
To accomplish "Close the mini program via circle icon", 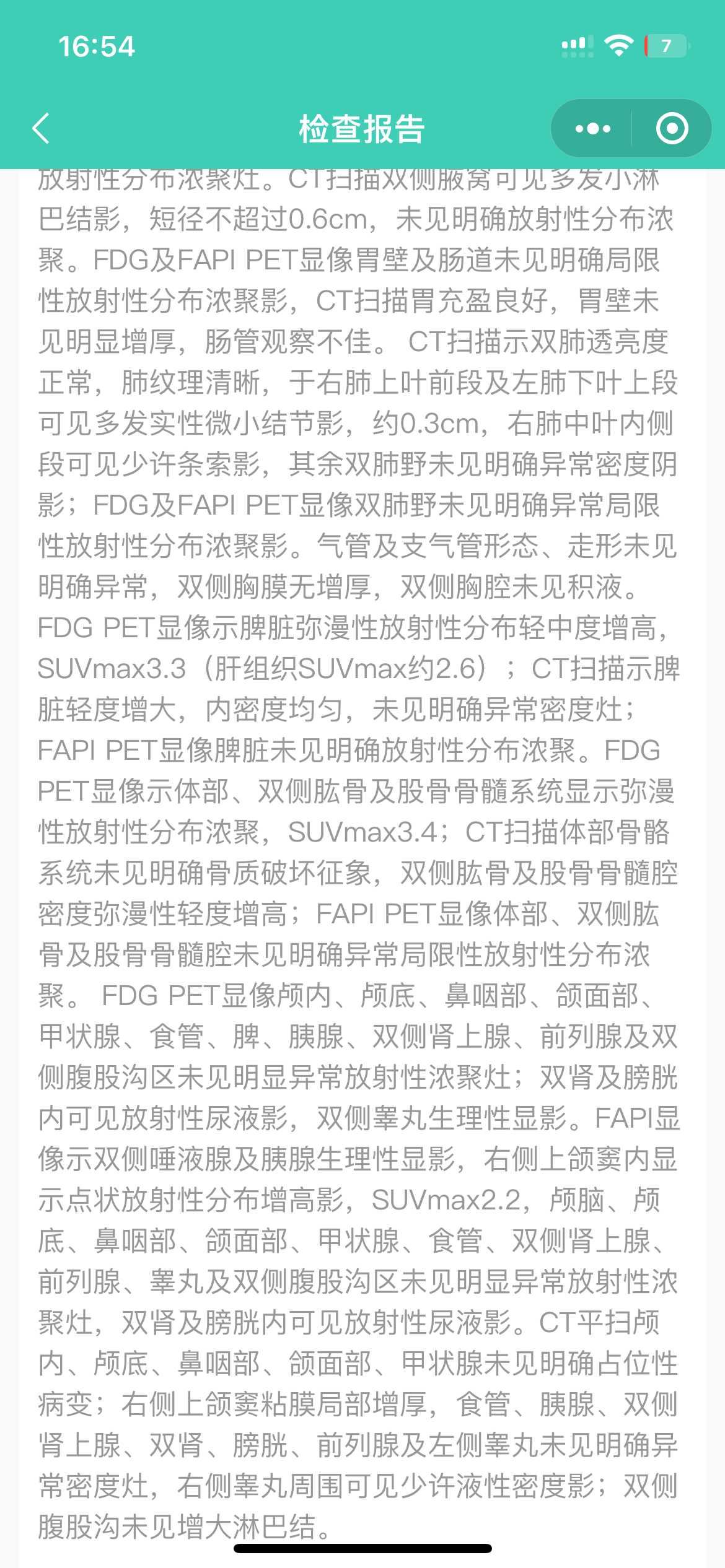I will (672, 129).
